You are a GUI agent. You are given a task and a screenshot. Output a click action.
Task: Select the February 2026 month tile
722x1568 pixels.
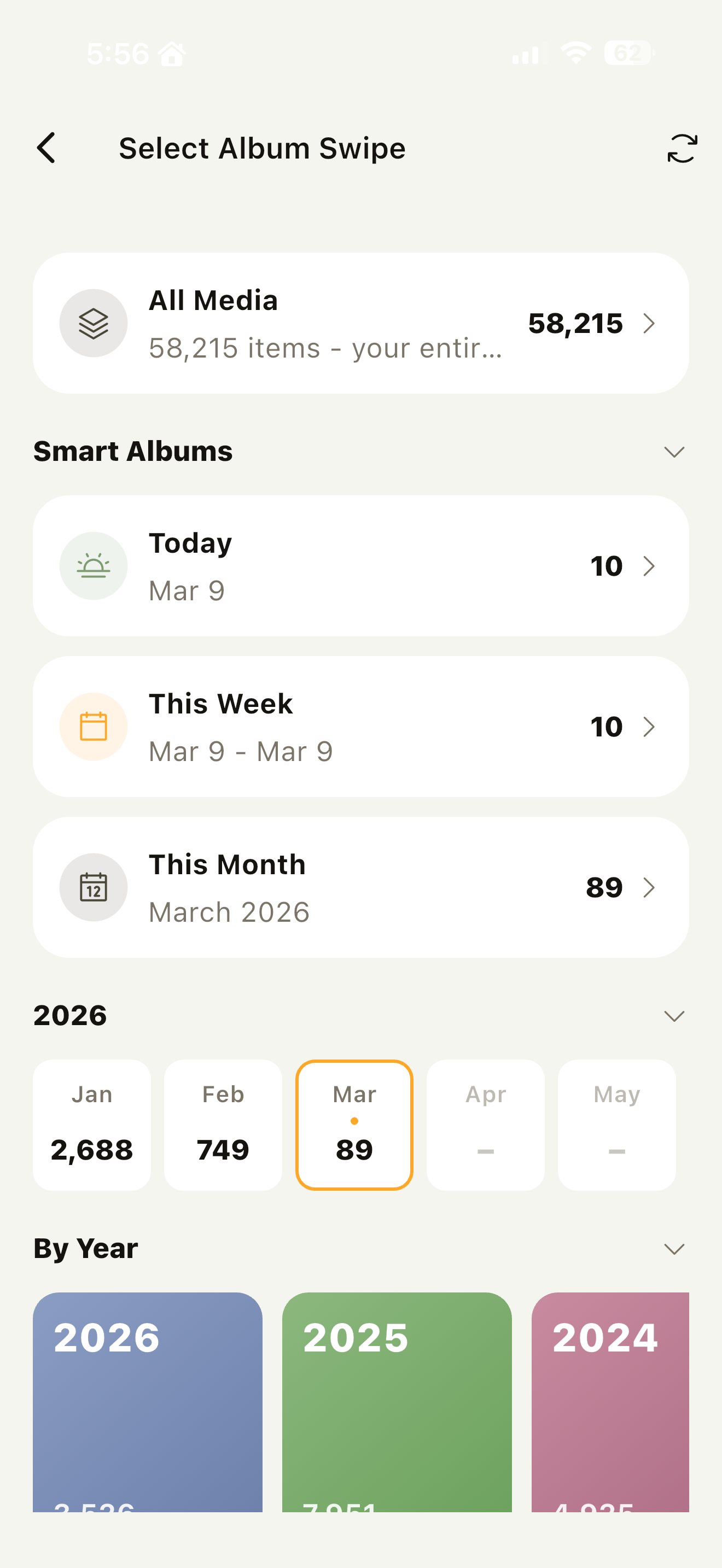(x=223, y=1123)
